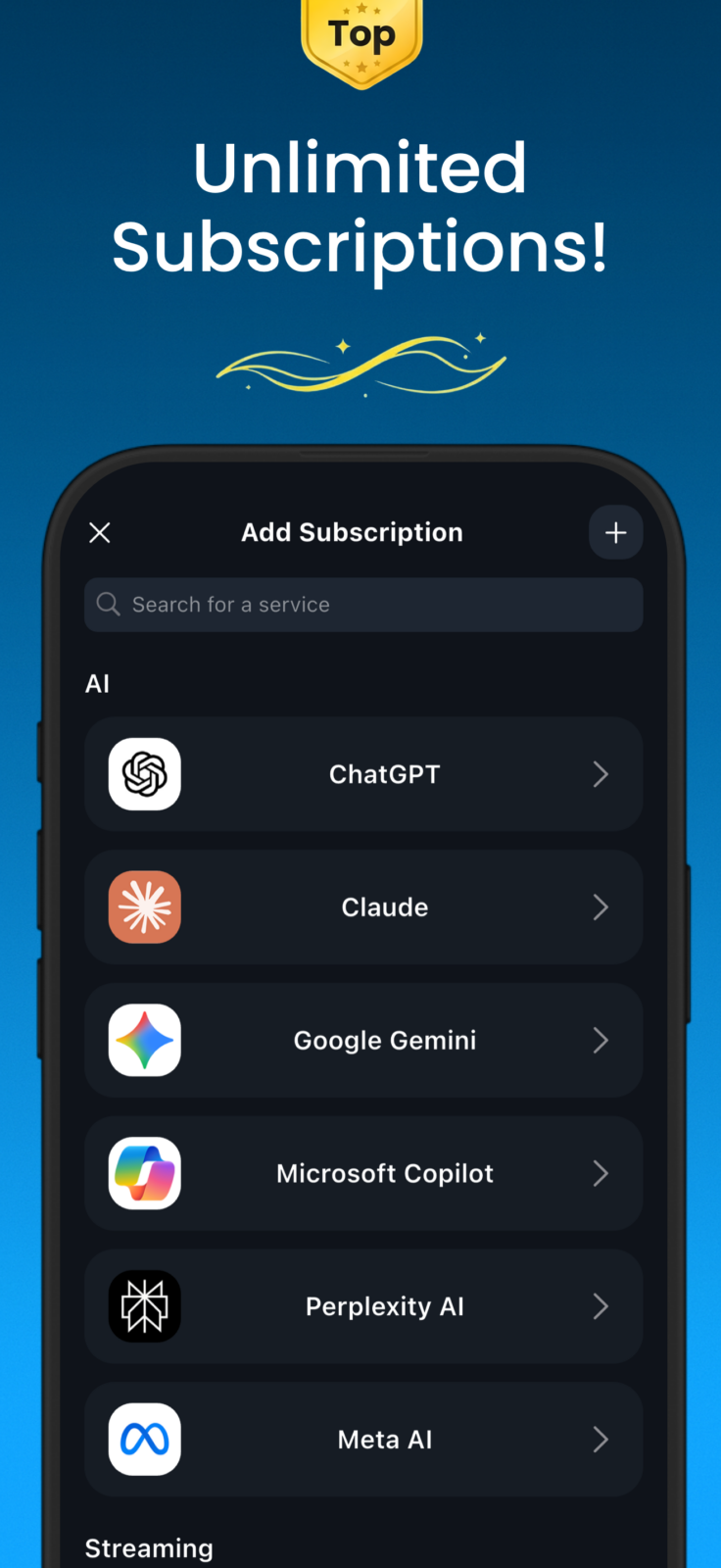Select the Perplexity AI icon
Screen dimensions: 721x1568
point(144,1306)
